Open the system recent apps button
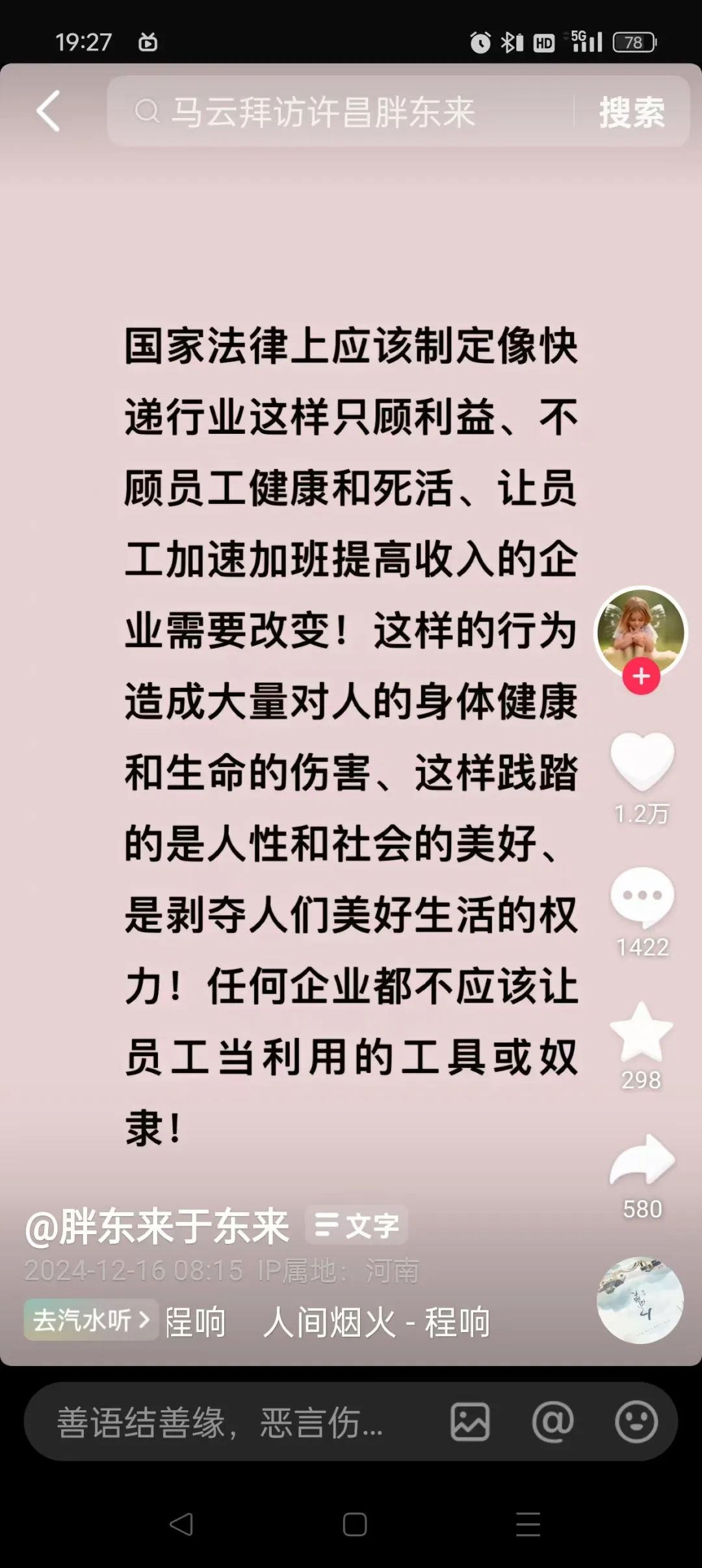 pos(528,1524)
